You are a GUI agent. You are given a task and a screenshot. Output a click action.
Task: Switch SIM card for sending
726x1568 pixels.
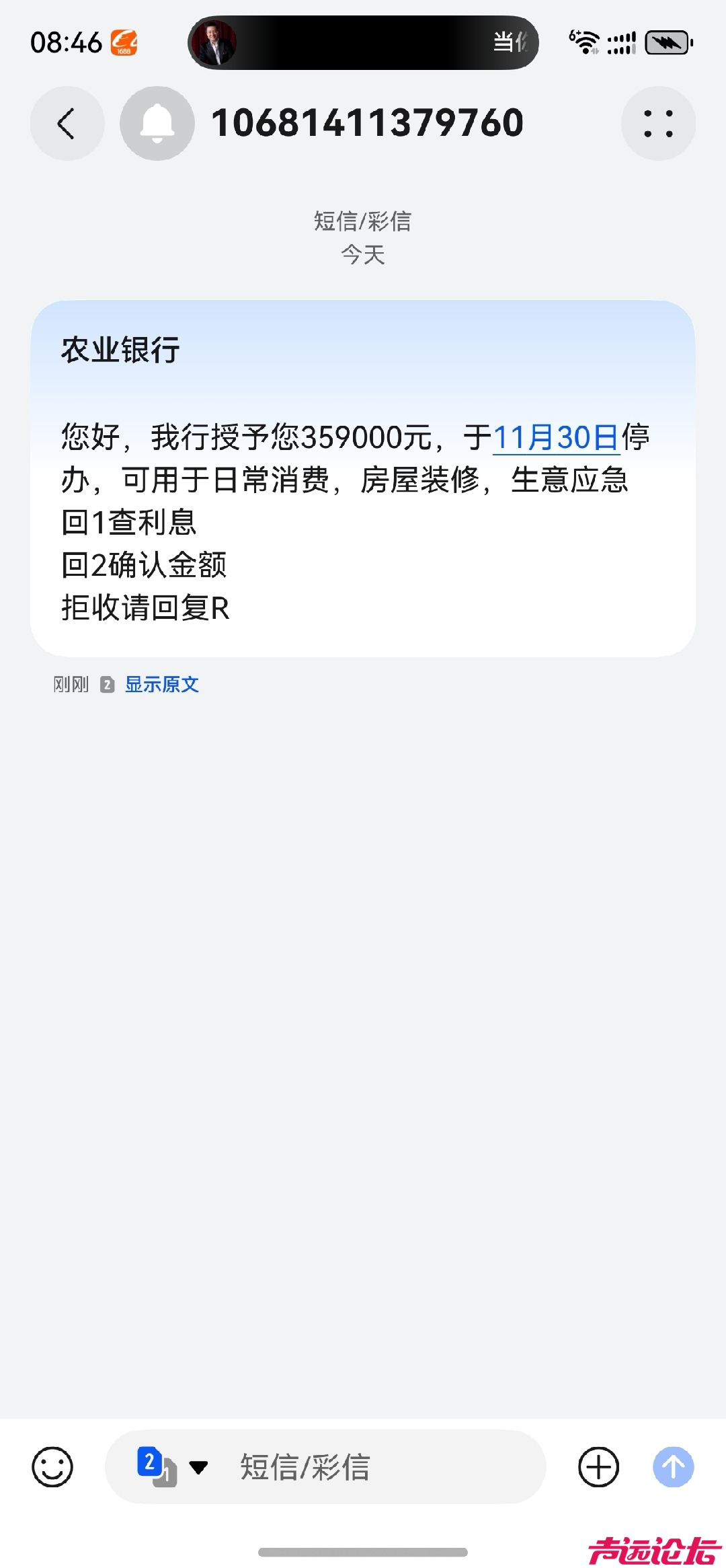(x=171, y=1466)
